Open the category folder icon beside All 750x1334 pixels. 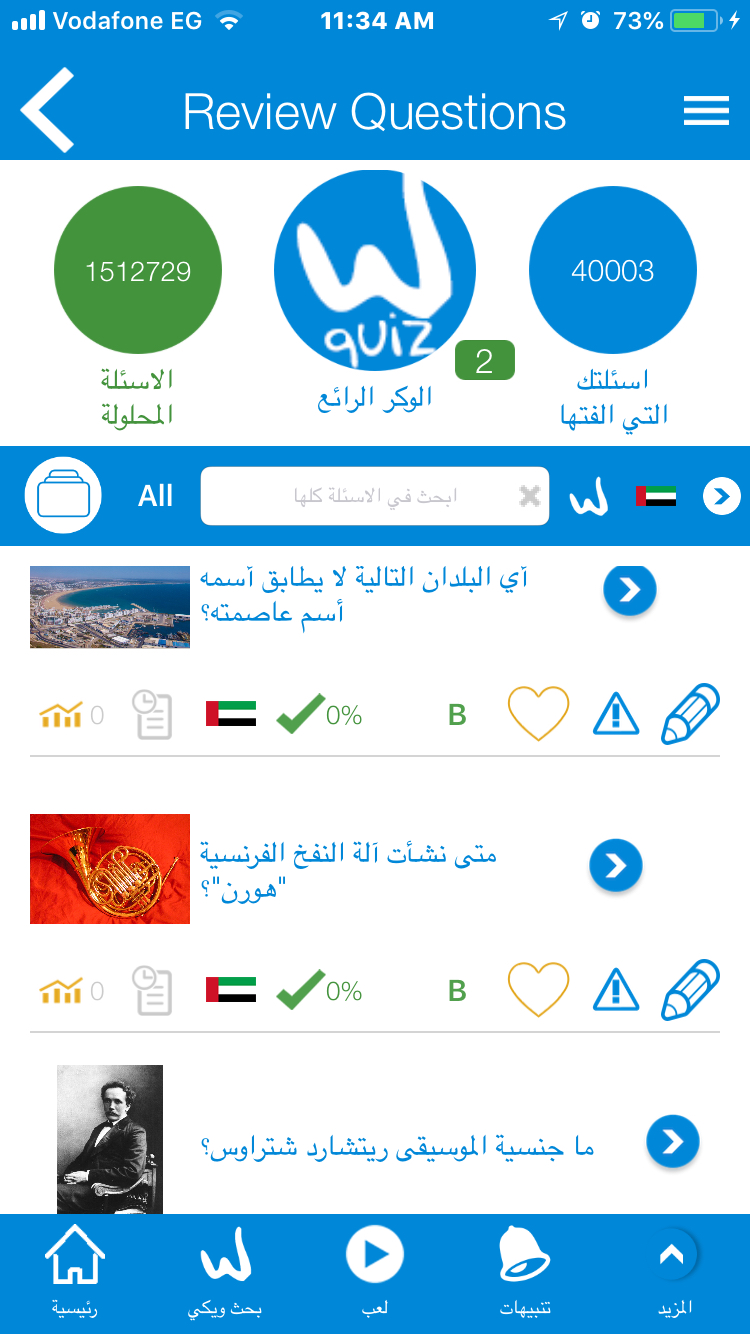coord(64,496)
